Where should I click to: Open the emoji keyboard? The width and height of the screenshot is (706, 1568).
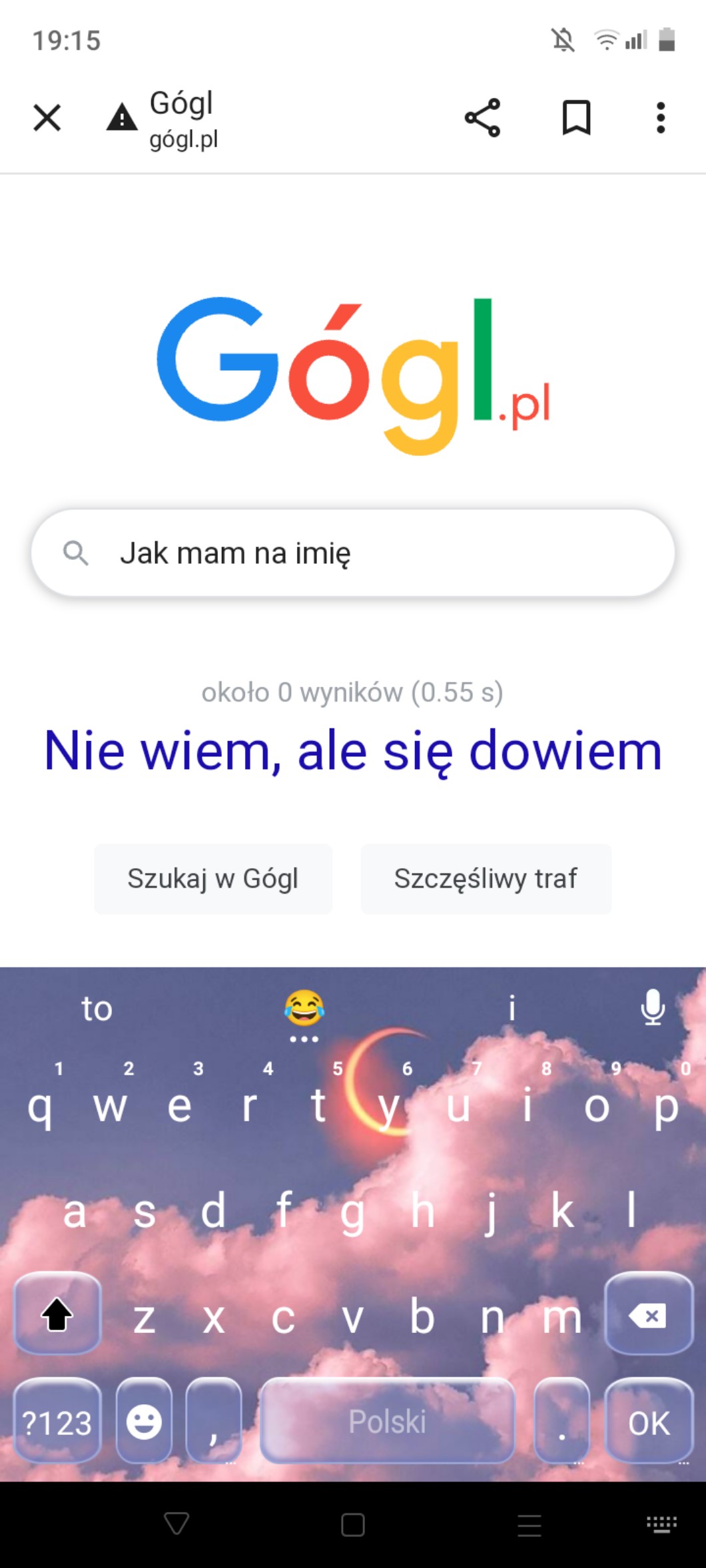pyautogui.click(x=144, y=1423)
